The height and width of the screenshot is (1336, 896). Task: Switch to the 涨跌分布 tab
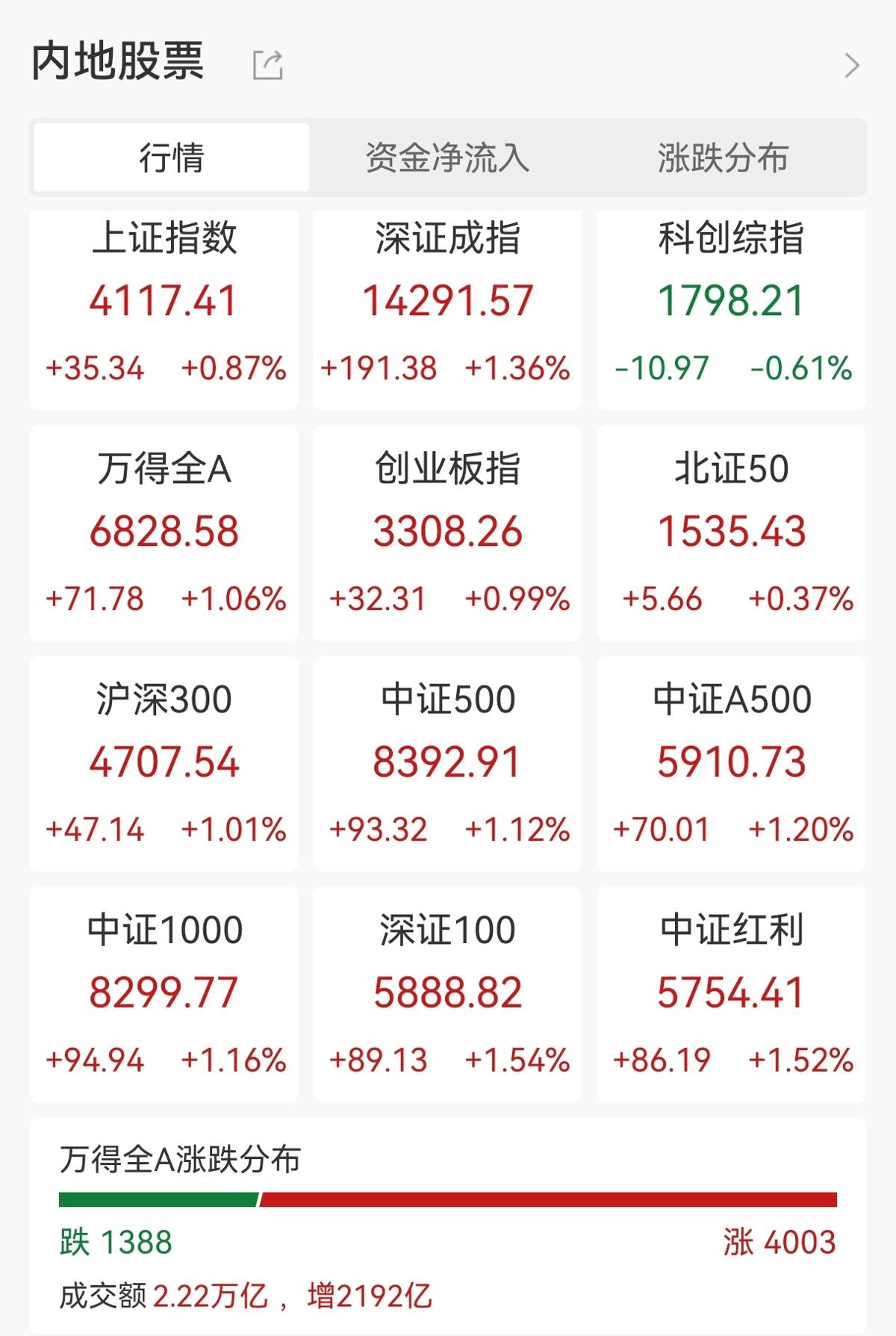[723, 158]
